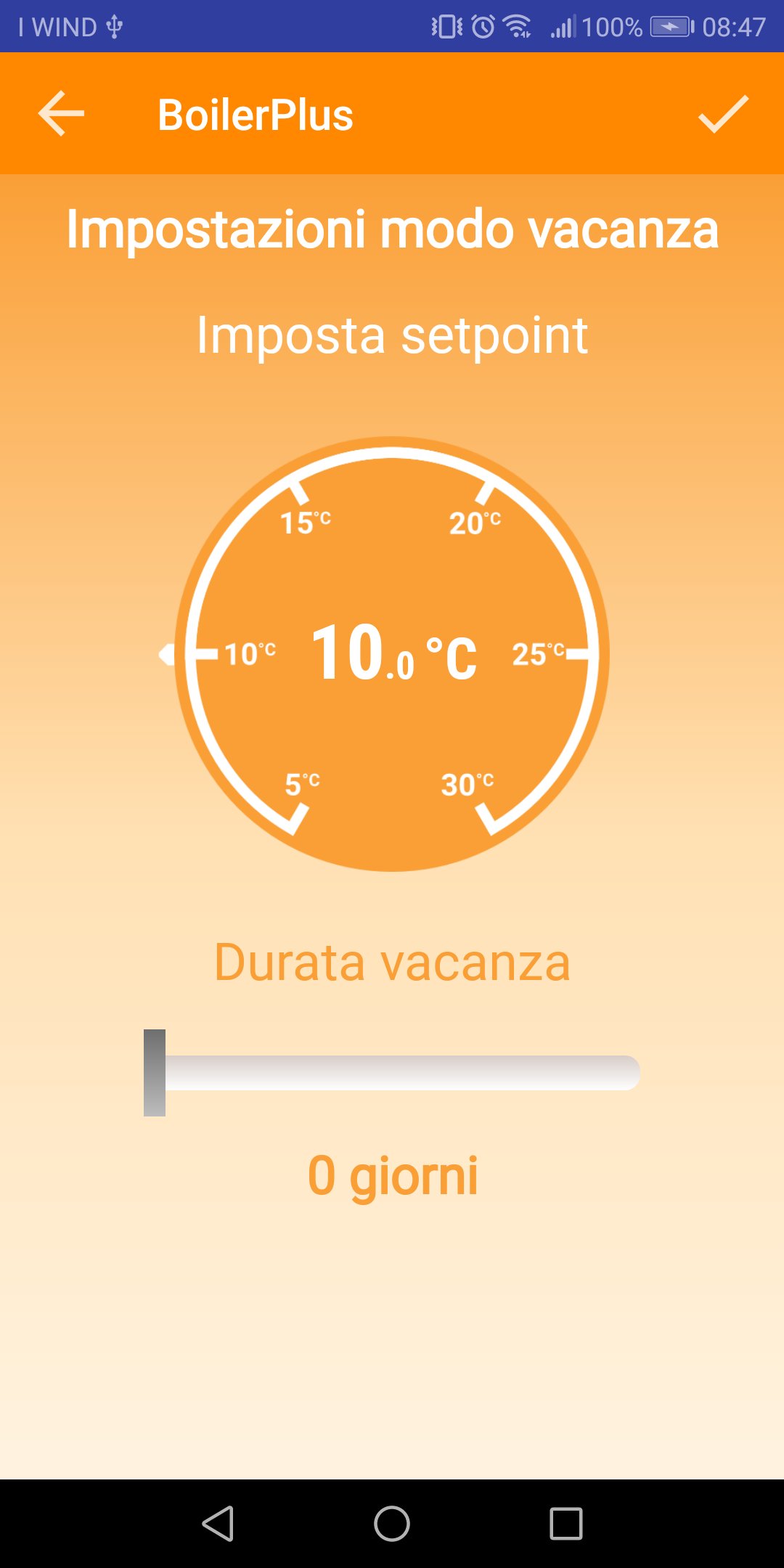This screenshot has width=784, height=1568.
Task: Set the dial setpoint to 15°C
Action: [298, 493]
